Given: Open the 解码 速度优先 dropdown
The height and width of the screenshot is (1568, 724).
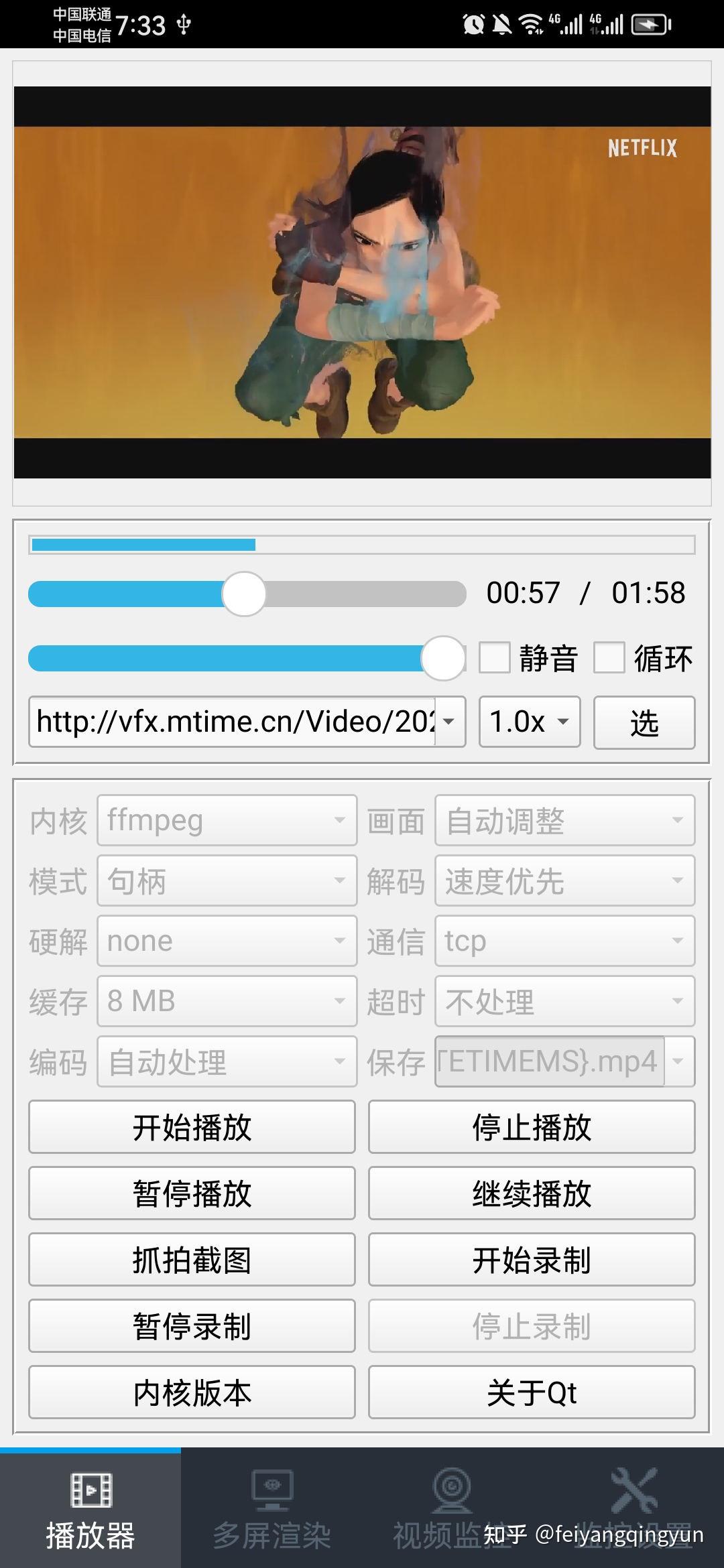Looking at the screenshot, I should (563, 881).
